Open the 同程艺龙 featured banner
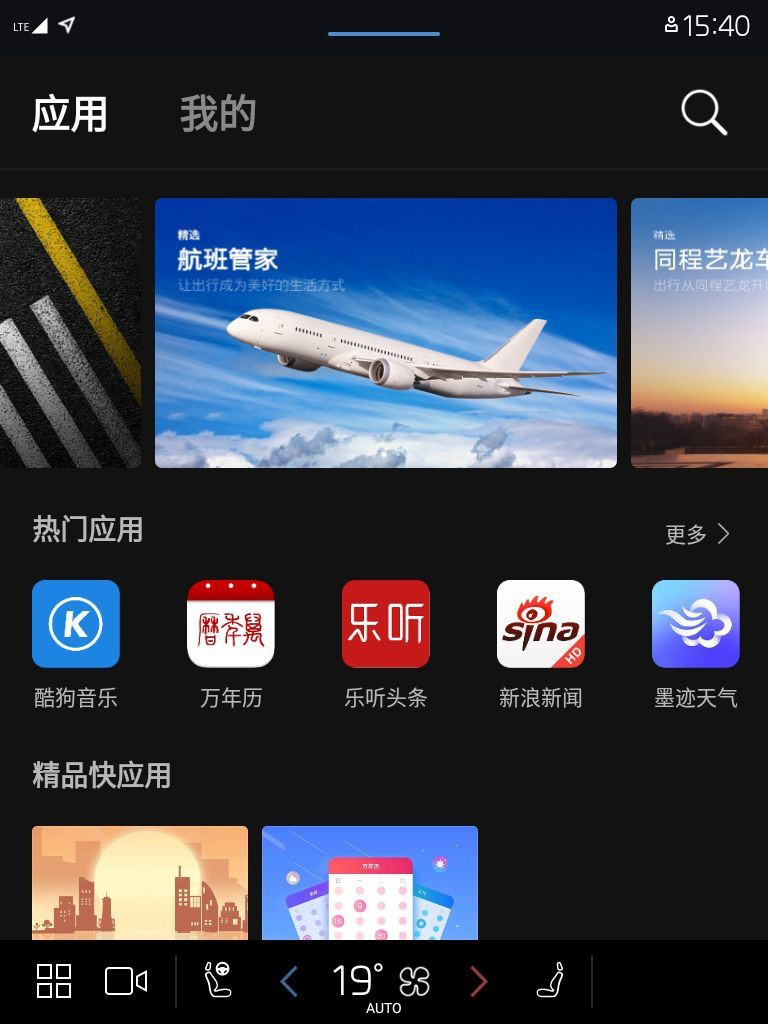768x1024 pixels. pyautogui.click(x=700, y=332)
